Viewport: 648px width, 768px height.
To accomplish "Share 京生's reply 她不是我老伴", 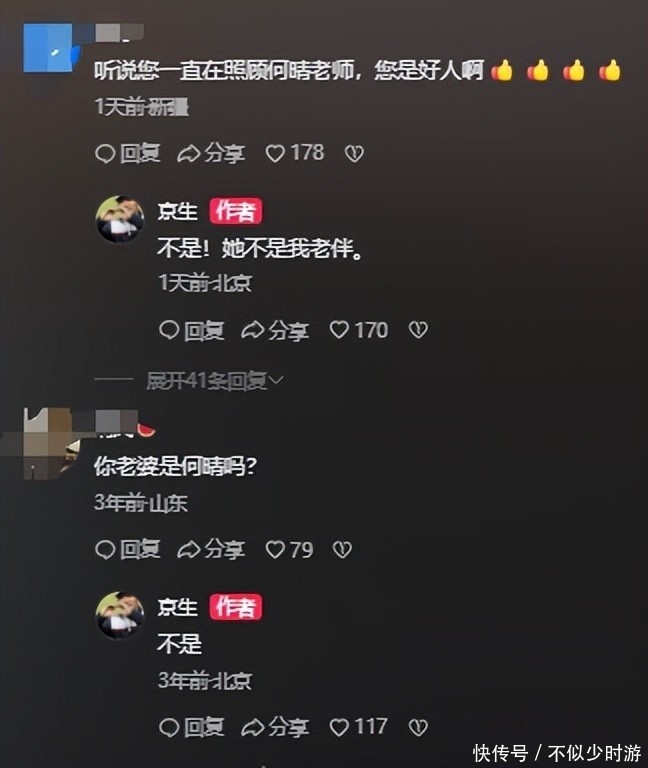I will pos(275,330).
